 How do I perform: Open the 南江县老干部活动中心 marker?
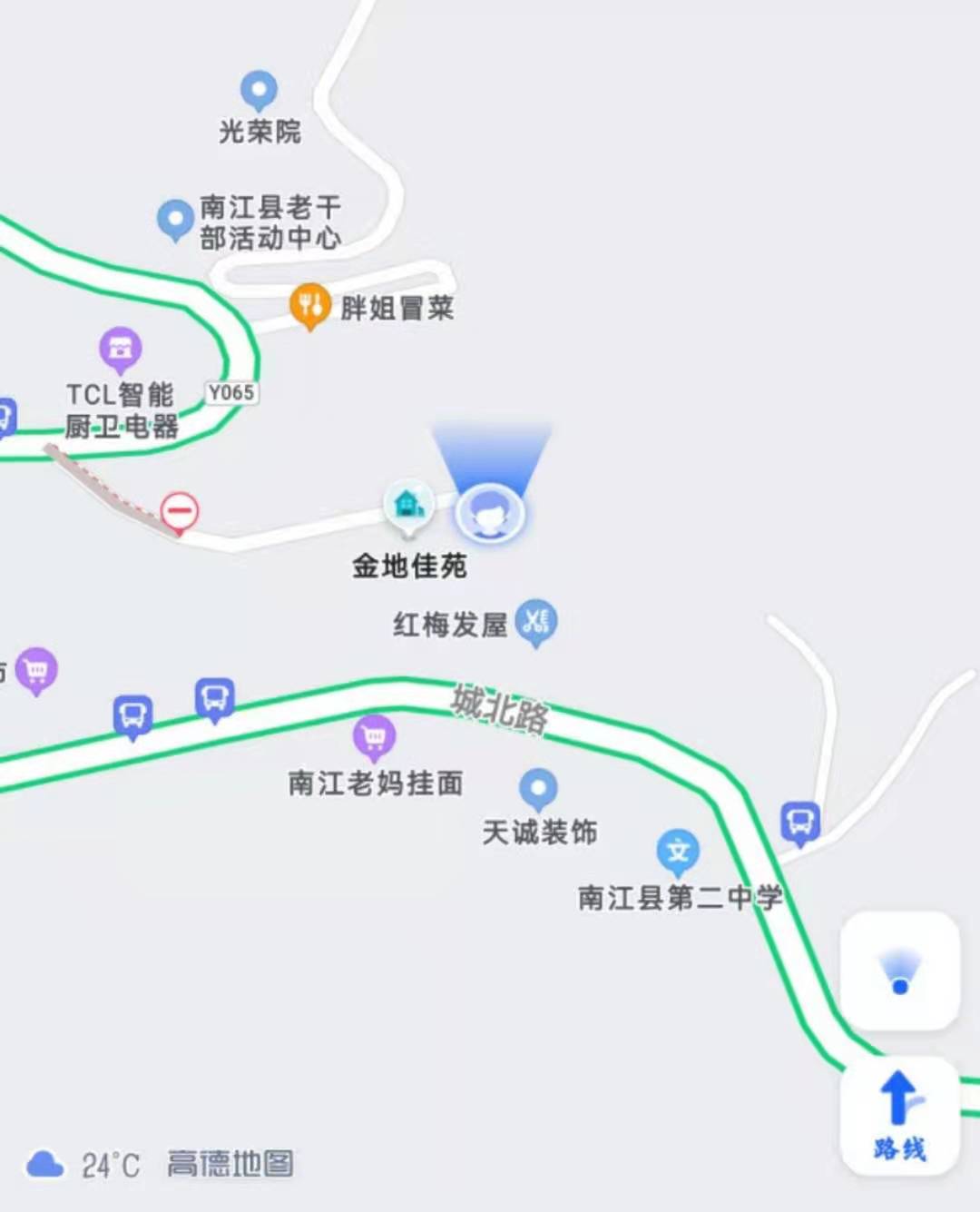tap(174, 220)
